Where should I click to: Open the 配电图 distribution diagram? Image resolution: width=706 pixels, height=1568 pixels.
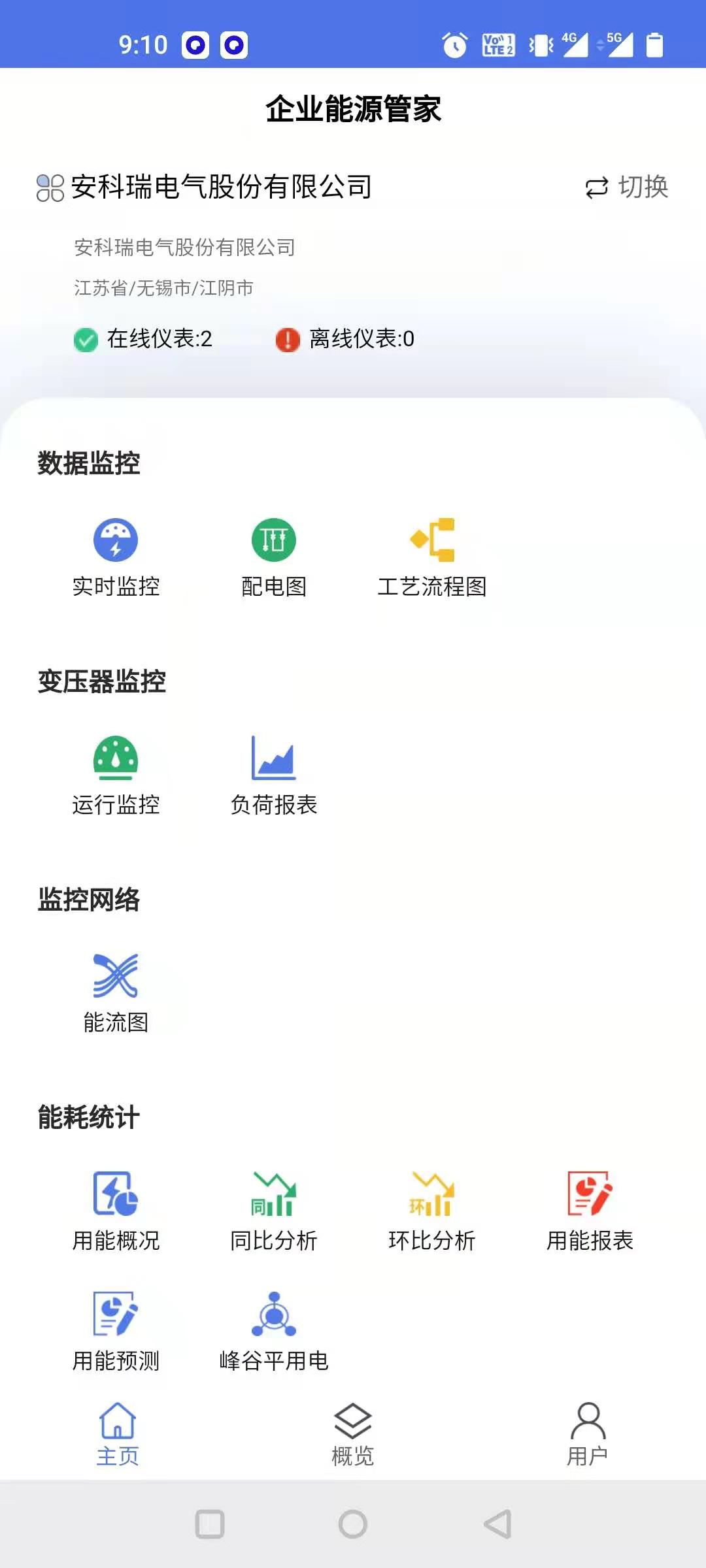(274, 556)
